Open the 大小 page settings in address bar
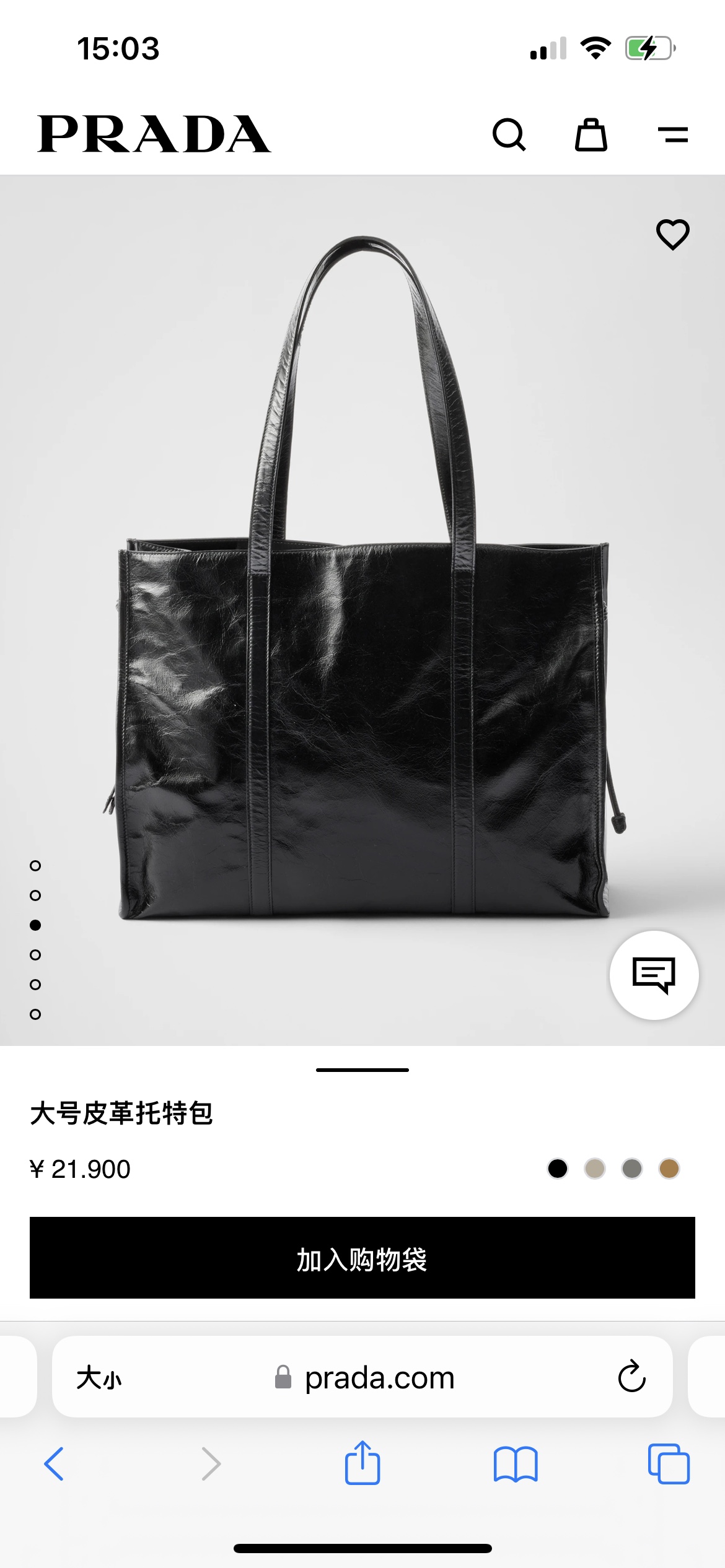 coord(99,1379)
